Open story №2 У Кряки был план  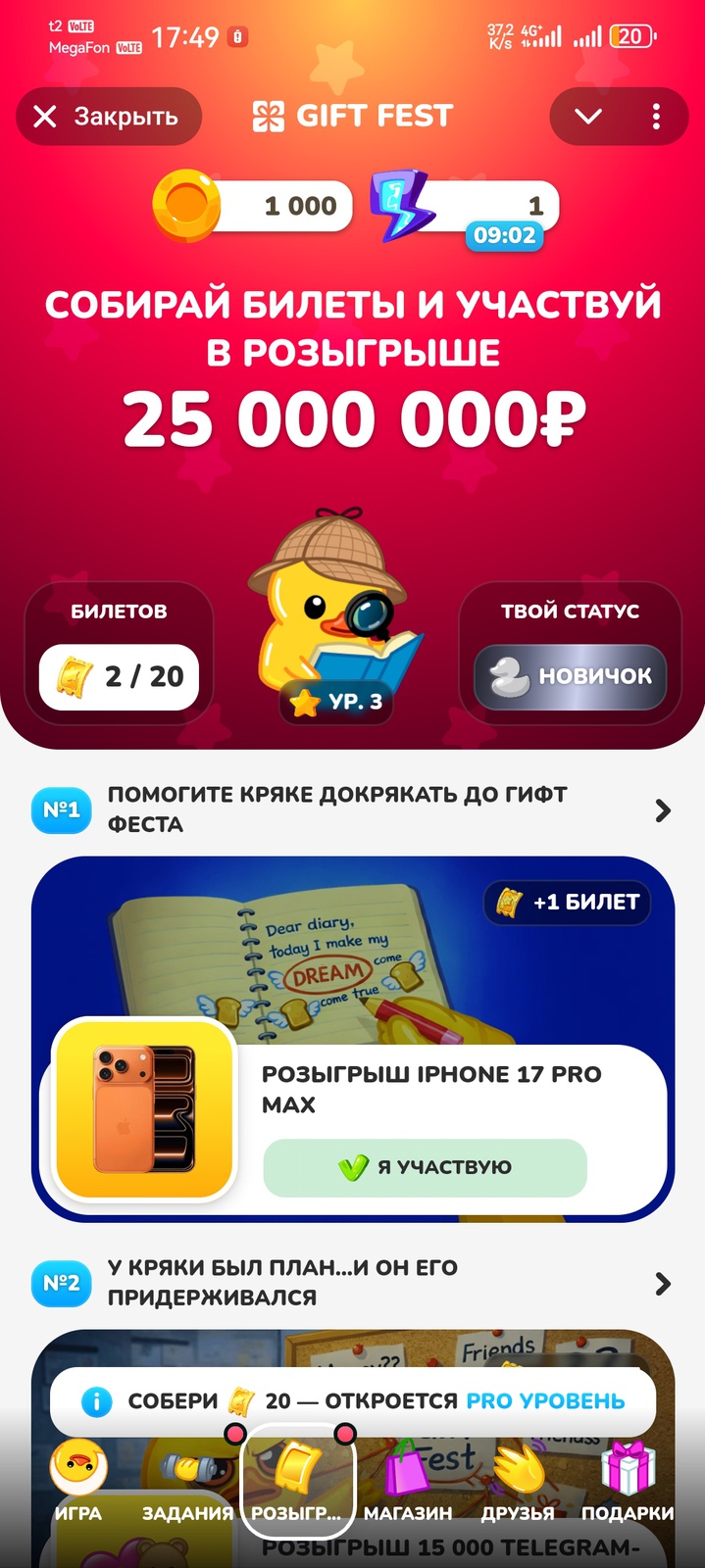[351, 1283]
